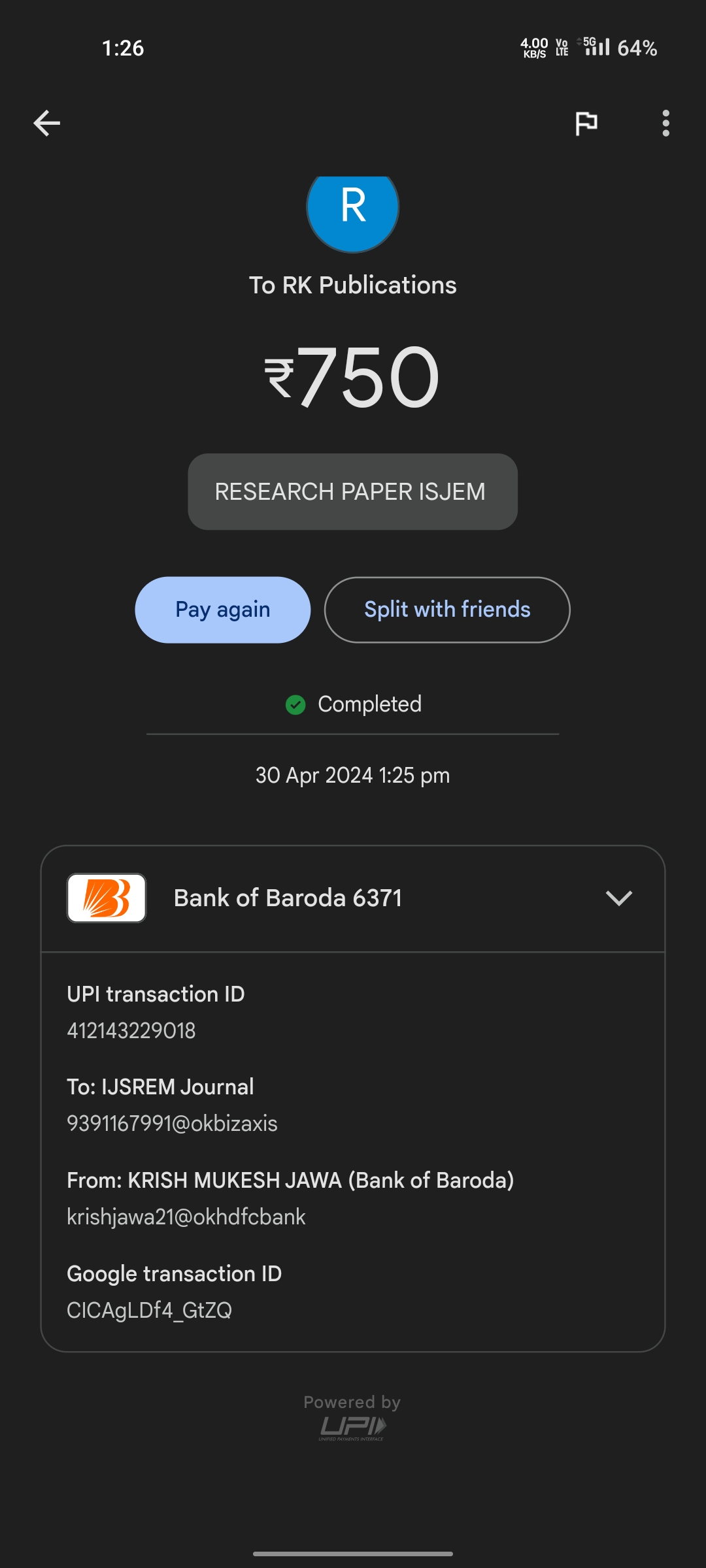Tap the Pay again button
This screenshot has height=1568, width=706.
[222, 610]
